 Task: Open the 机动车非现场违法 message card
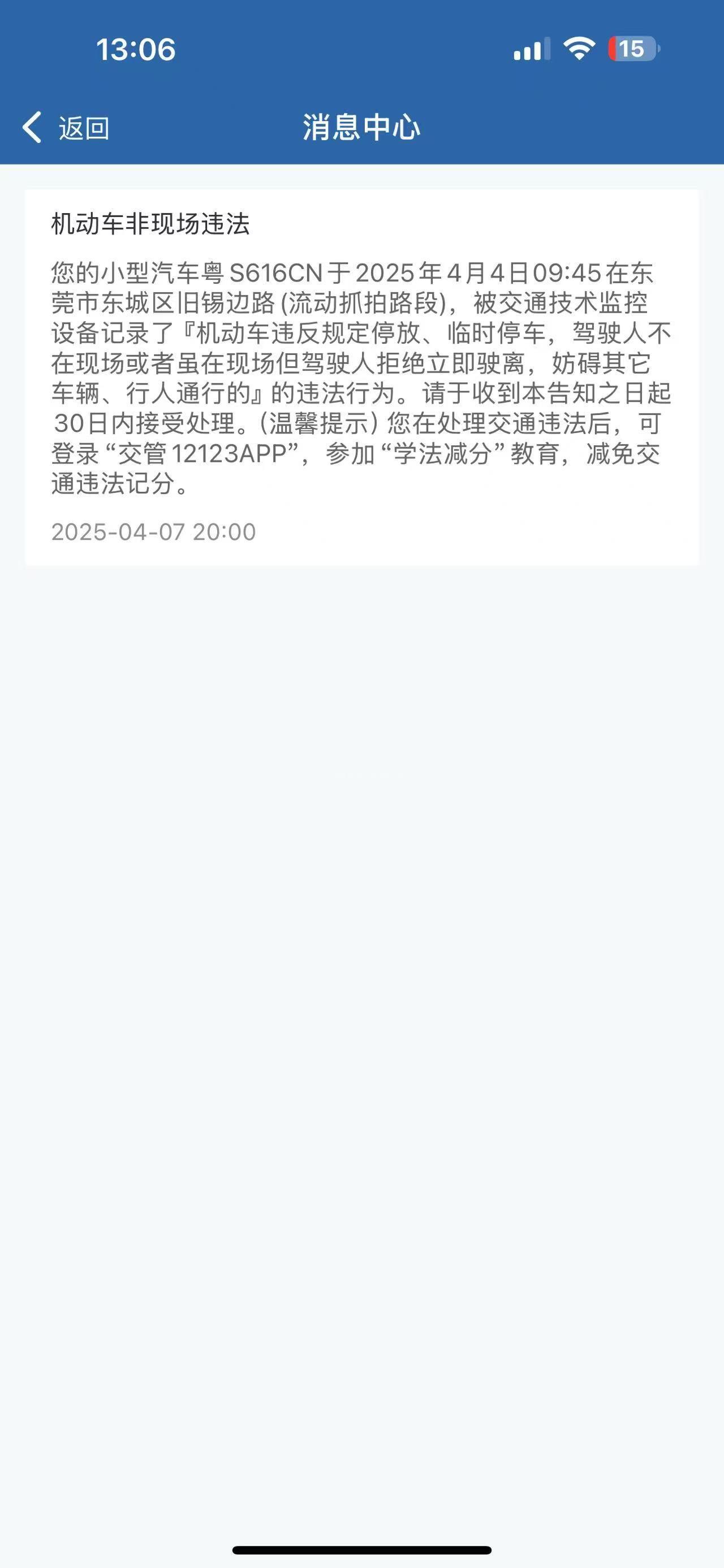click(x=361, y=378)
